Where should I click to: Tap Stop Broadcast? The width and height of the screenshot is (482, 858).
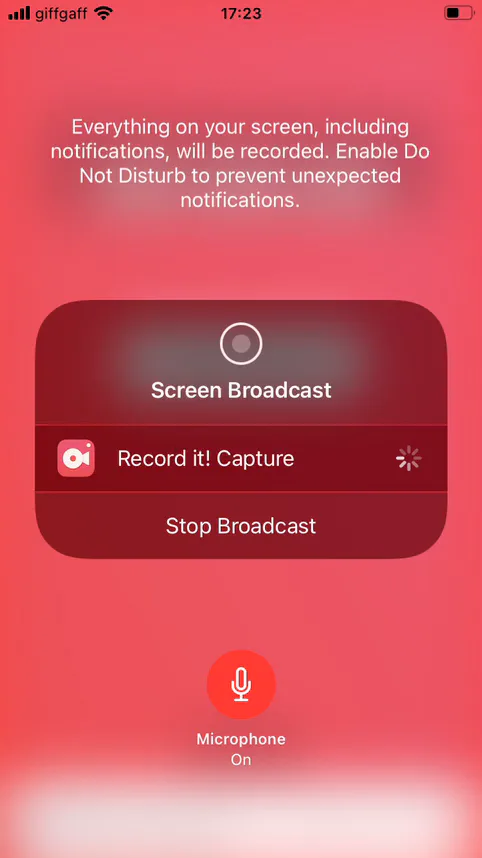(241, 525)
